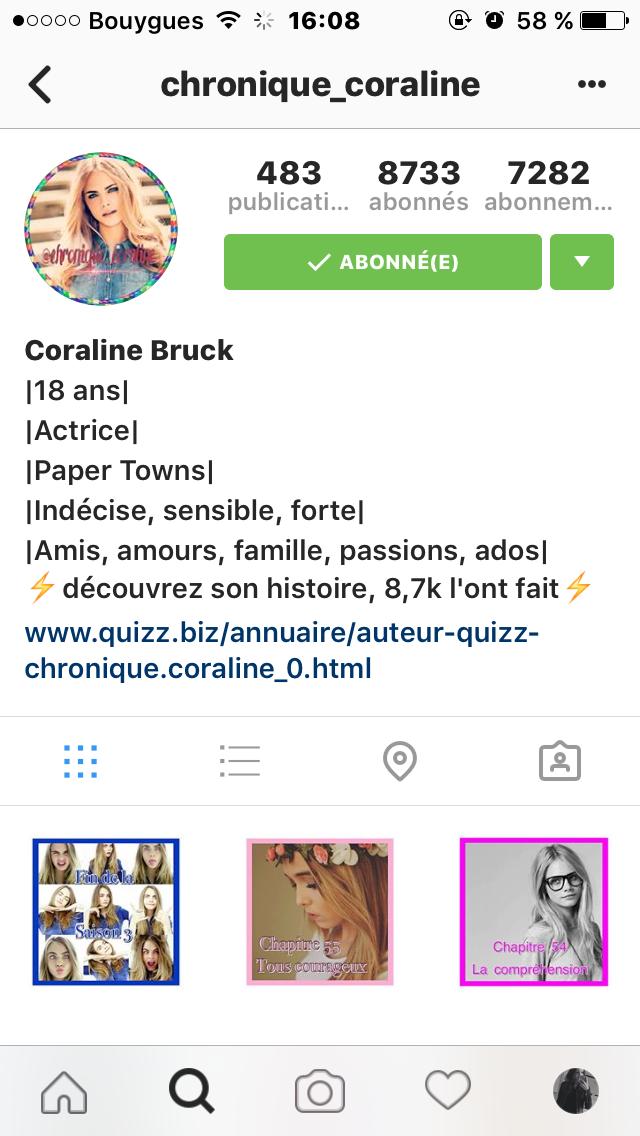640x1136 pixels.
Task: Open the Chapitre 55 Tous courageux post
Action: [x=320, y=912]
